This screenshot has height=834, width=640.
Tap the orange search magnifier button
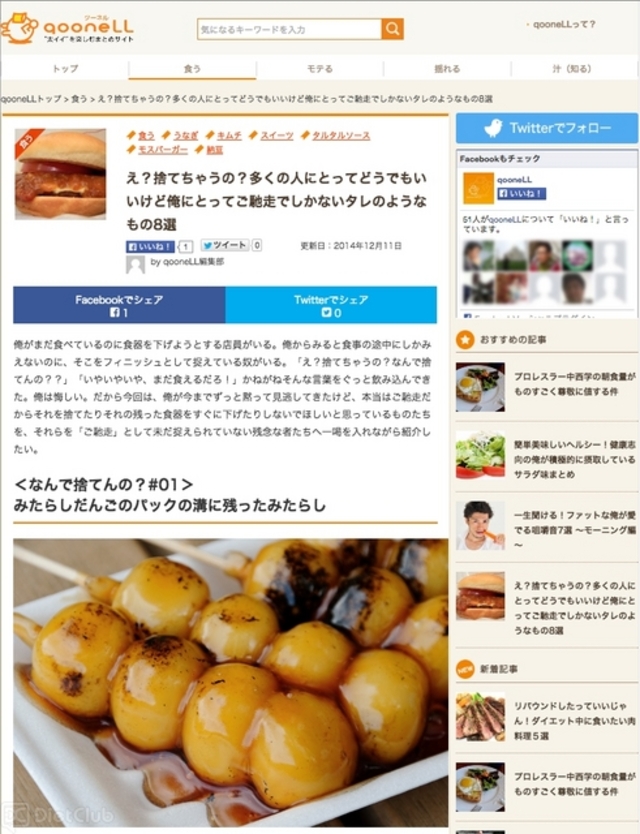[393, 29]
